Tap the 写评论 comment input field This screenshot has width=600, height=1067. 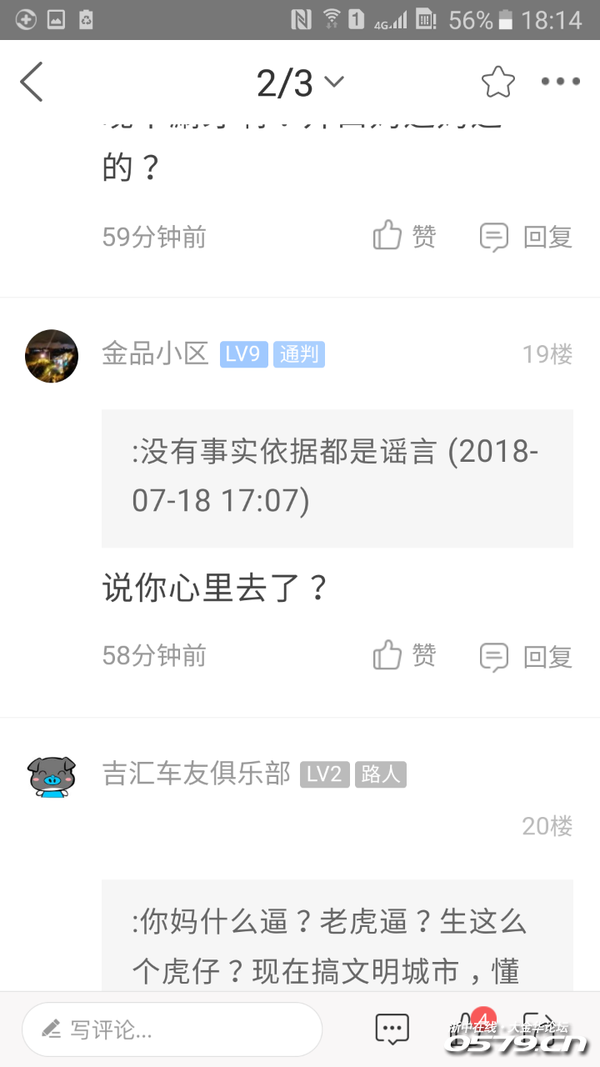172,1029
